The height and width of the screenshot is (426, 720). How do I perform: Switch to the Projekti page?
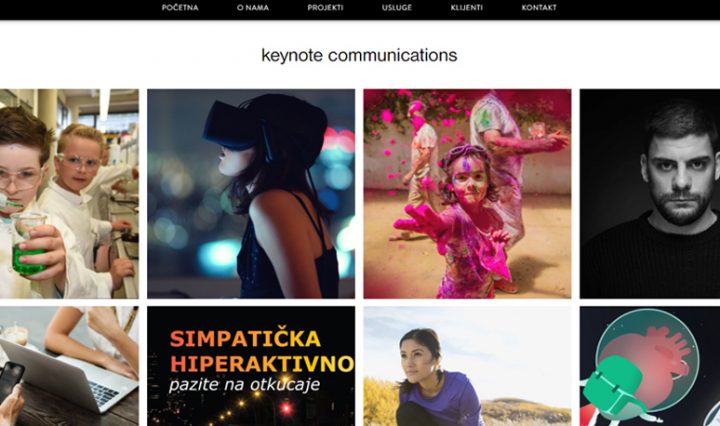(x=326, y=8)
